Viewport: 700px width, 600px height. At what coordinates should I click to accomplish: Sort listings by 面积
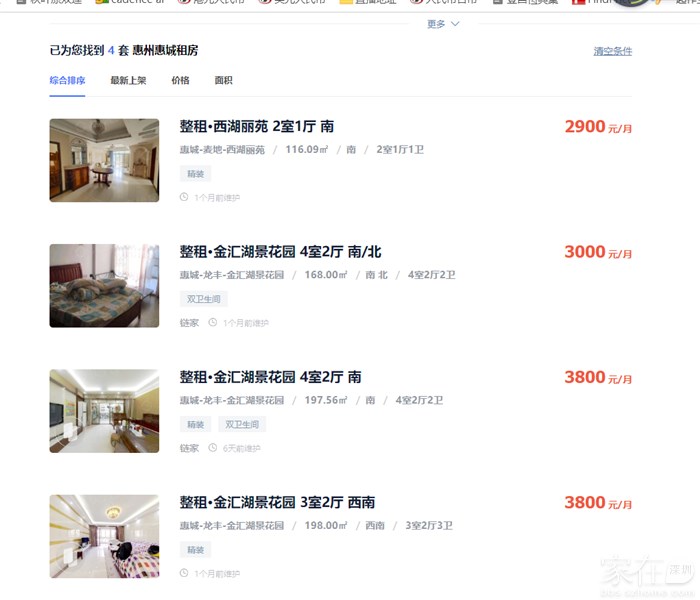223,80
